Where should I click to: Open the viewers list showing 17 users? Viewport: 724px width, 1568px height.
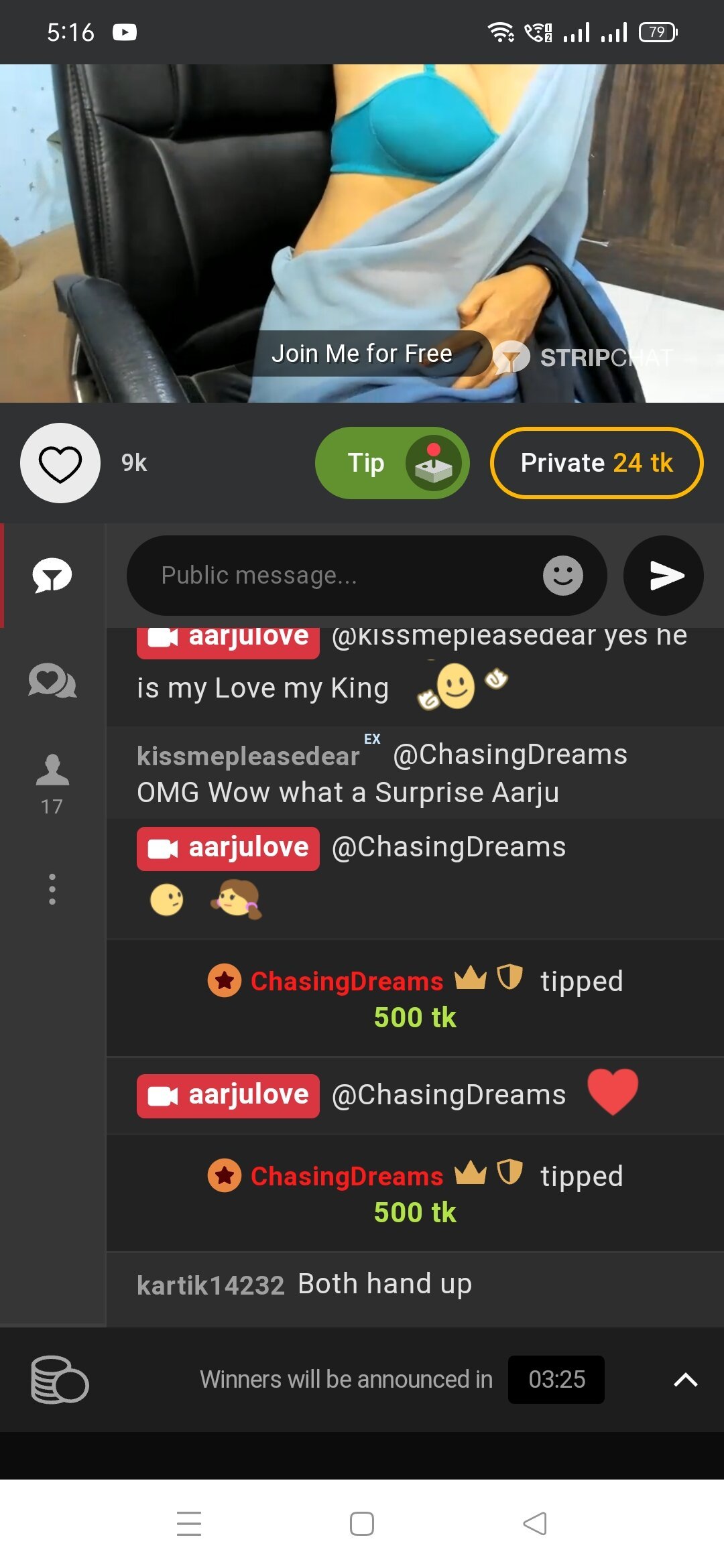click(x=52, y=784)
